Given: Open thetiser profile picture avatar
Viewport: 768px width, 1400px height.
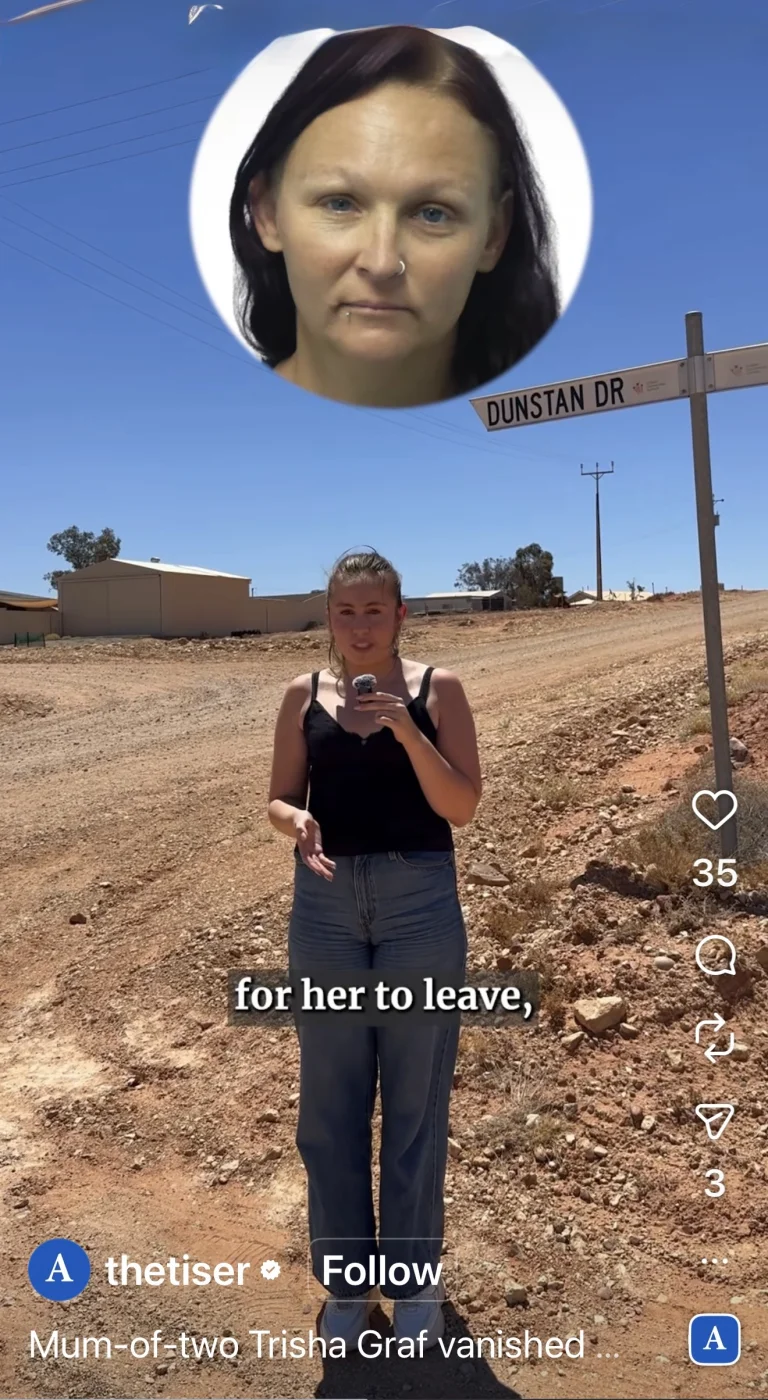Looking at the screenshot, I should 59,1270.
